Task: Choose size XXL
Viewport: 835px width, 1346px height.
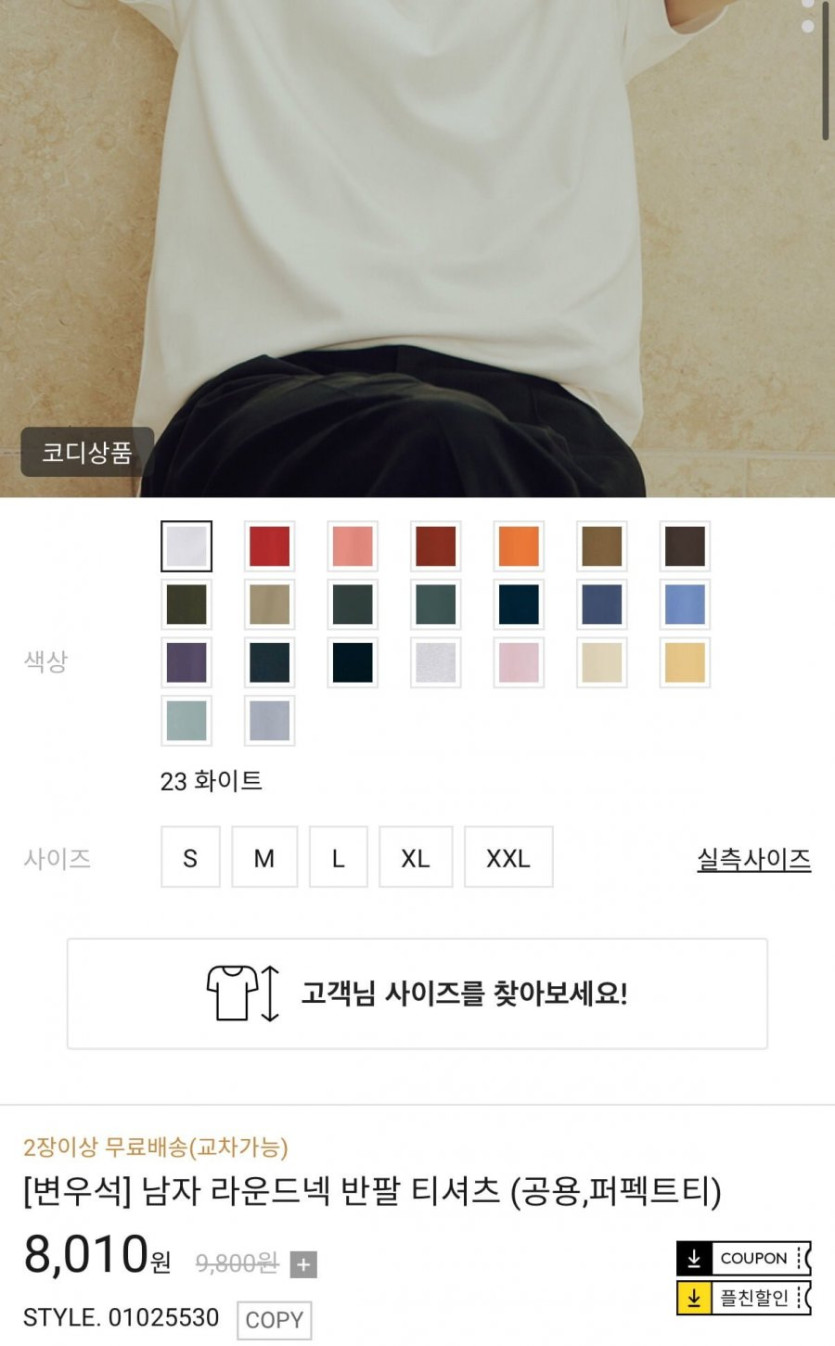Action: click(x=508, y=857)
